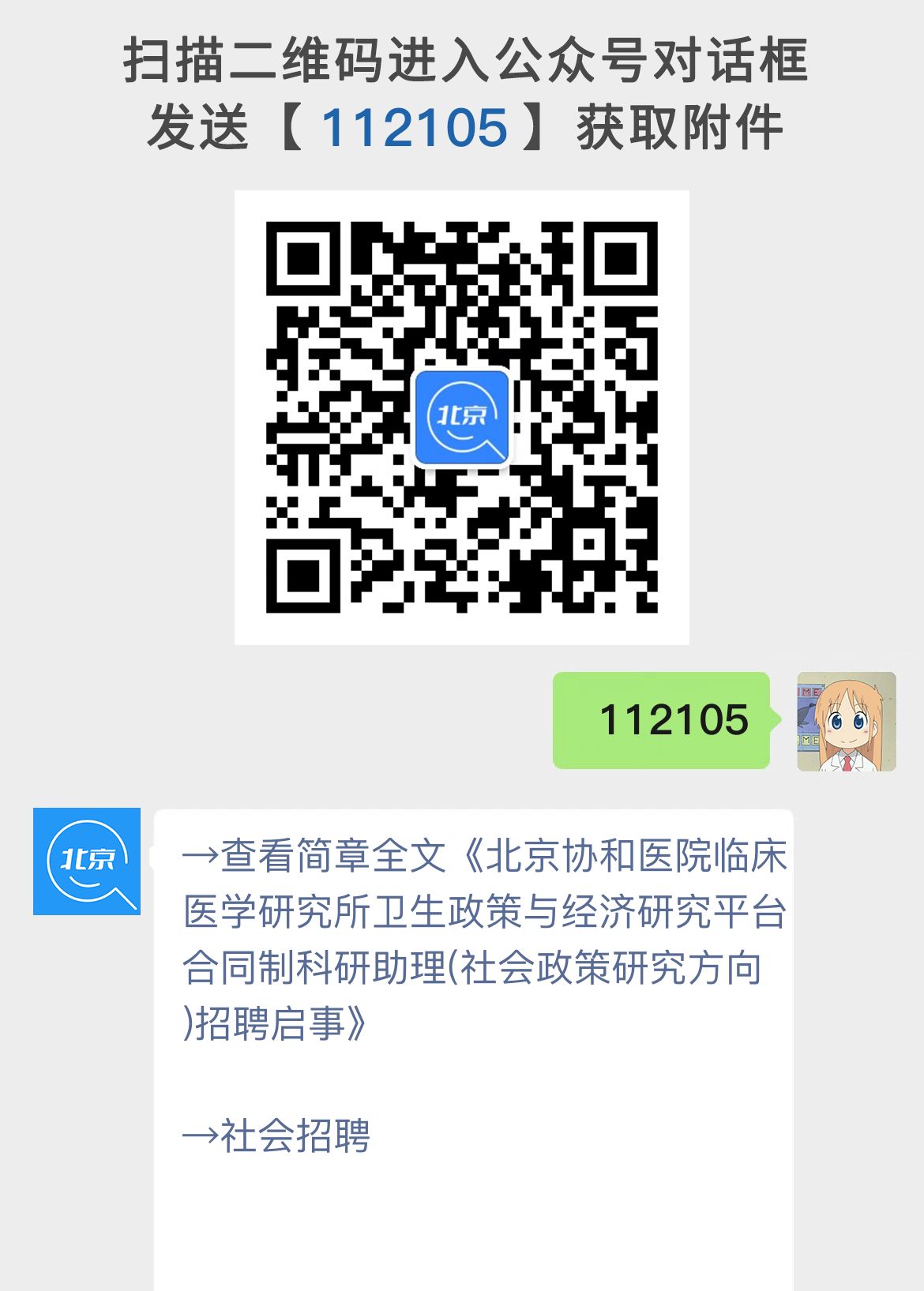
Task: Click the green 112105 message bubble
Action: 663,721
